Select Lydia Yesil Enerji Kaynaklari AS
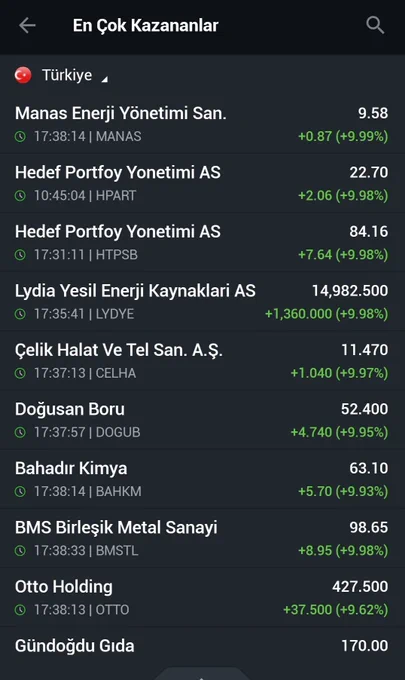The width and height of the screenshot is (405, 680). [x=202, y=302]
